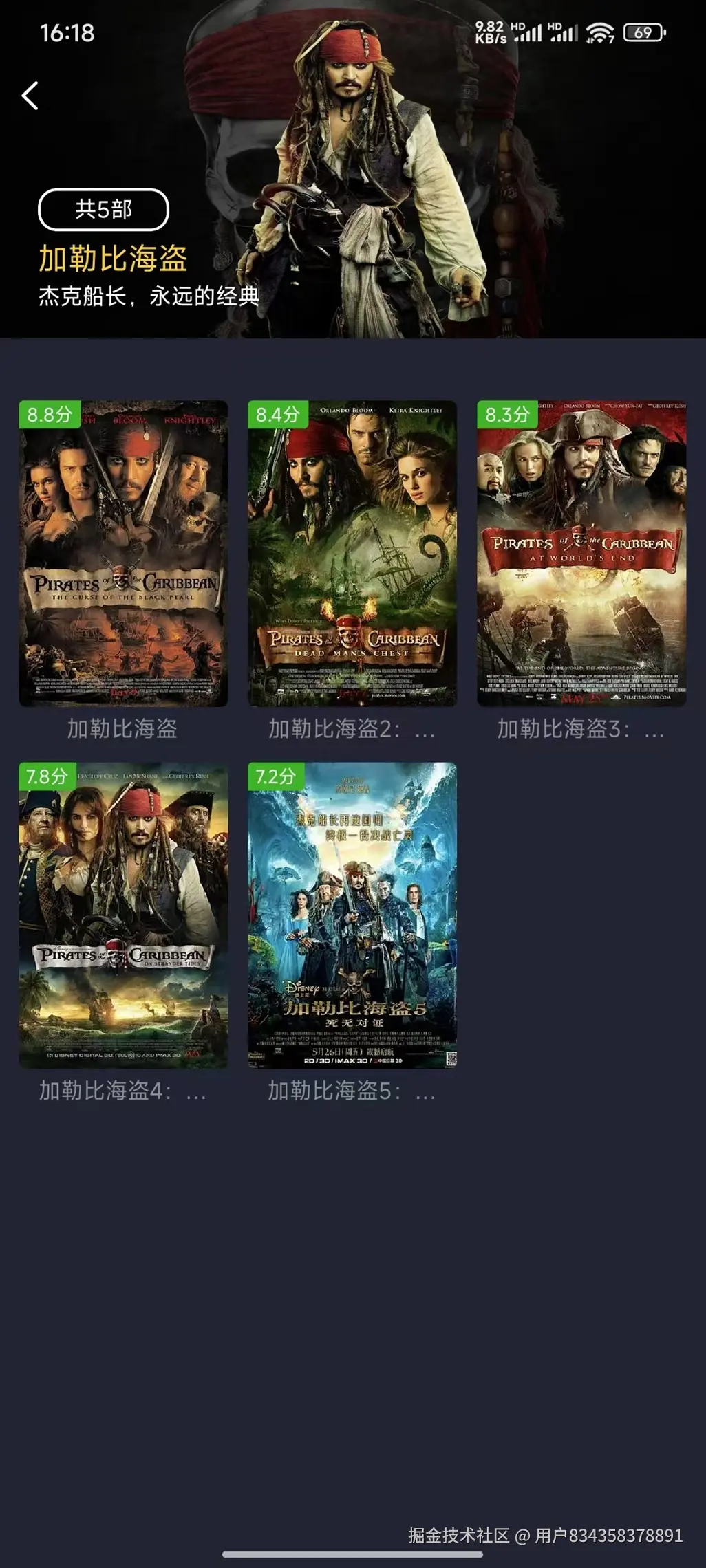The width and height of the screenshot is (706, 1568).
Task: Open the 7.2分 movie 加勒比海盗5
Action: click(352, 915)
